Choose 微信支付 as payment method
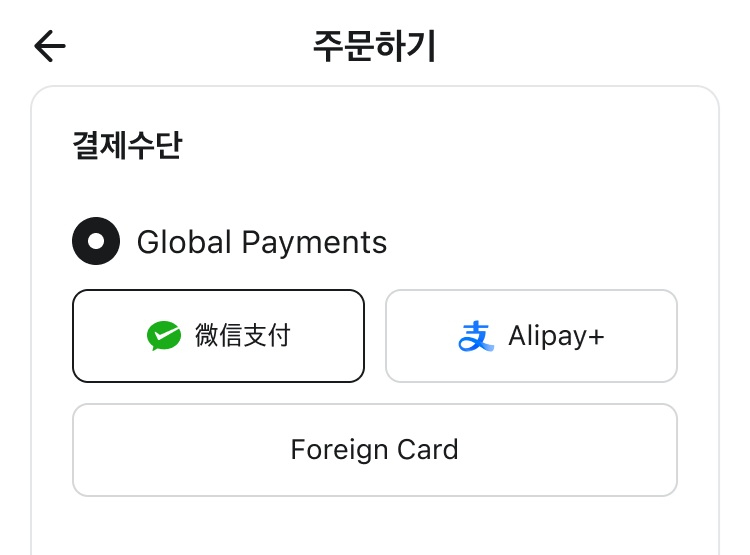The width and height of the screenshot is (750, 555). [x=218, y=336]
